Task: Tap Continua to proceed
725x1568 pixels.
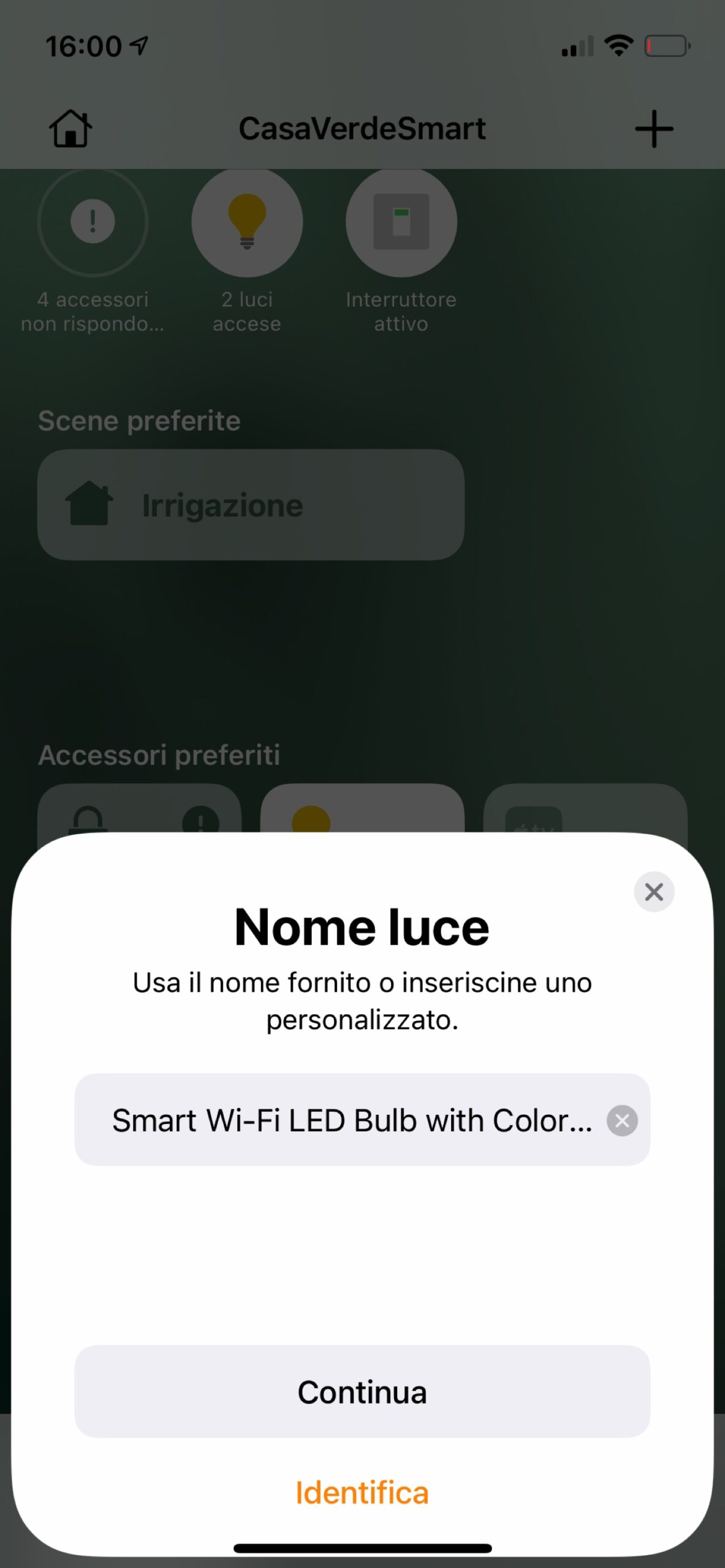Action: [x=362, y=1392]
